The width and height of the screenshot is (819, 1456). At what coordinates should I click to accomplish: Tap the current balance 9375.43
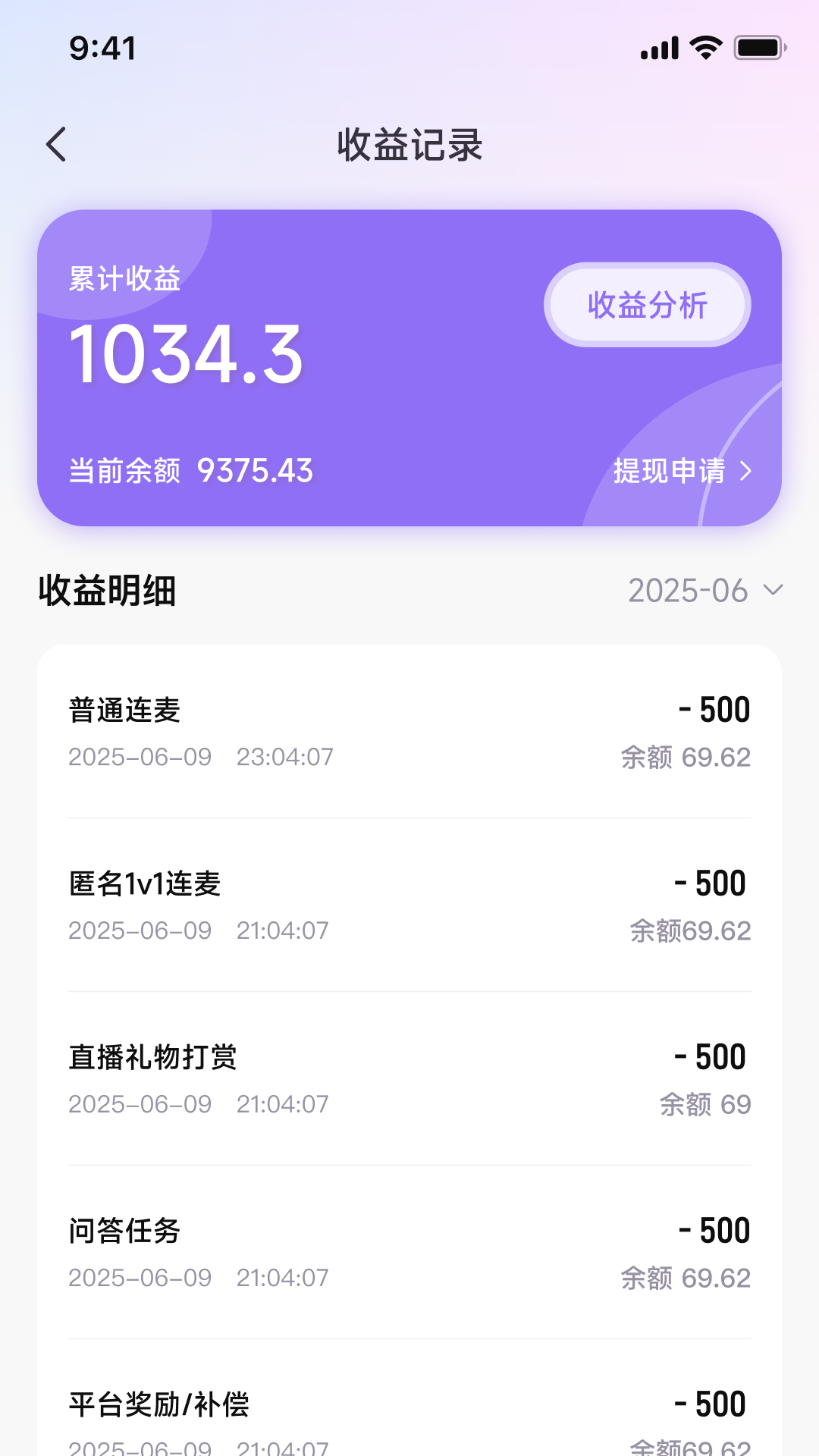255,470
